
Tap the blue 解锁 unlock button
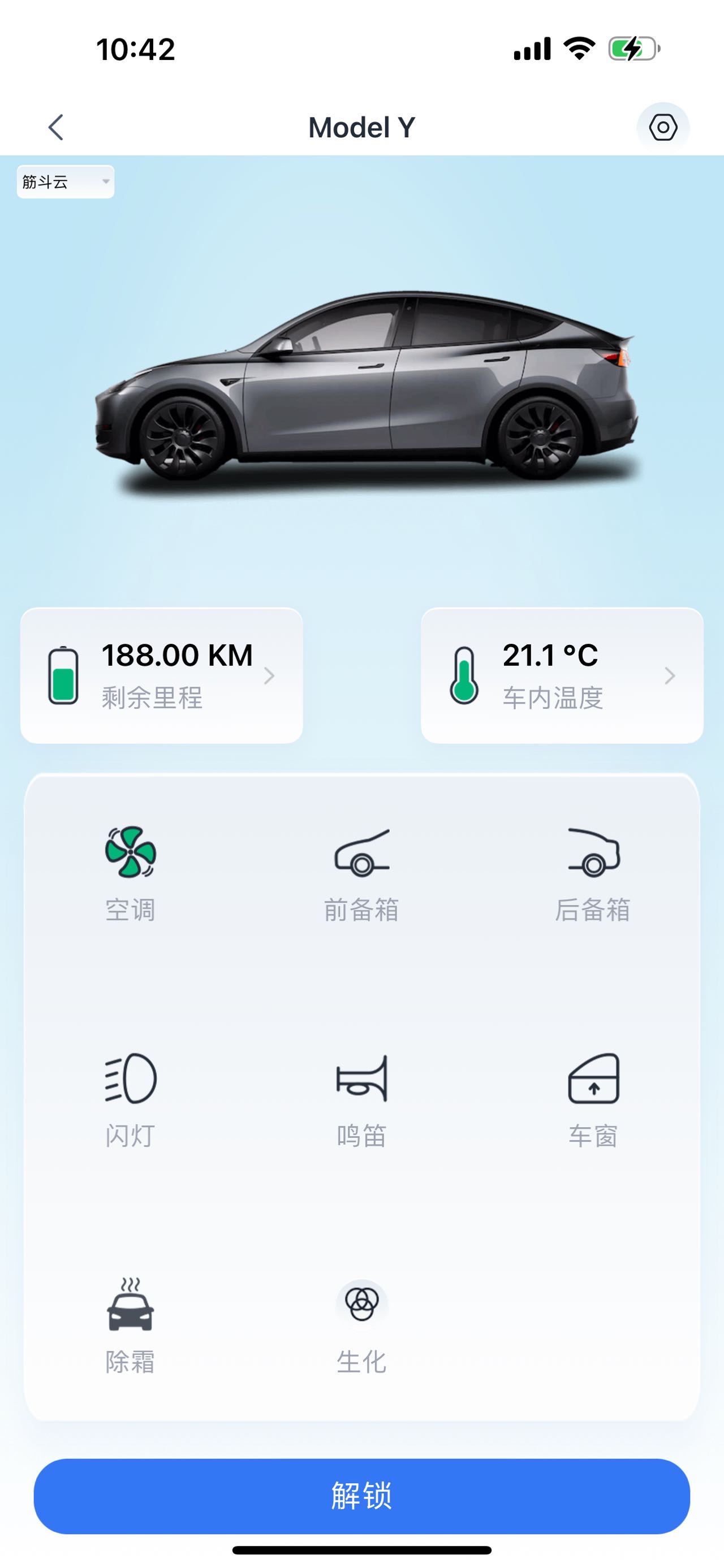361,1496
